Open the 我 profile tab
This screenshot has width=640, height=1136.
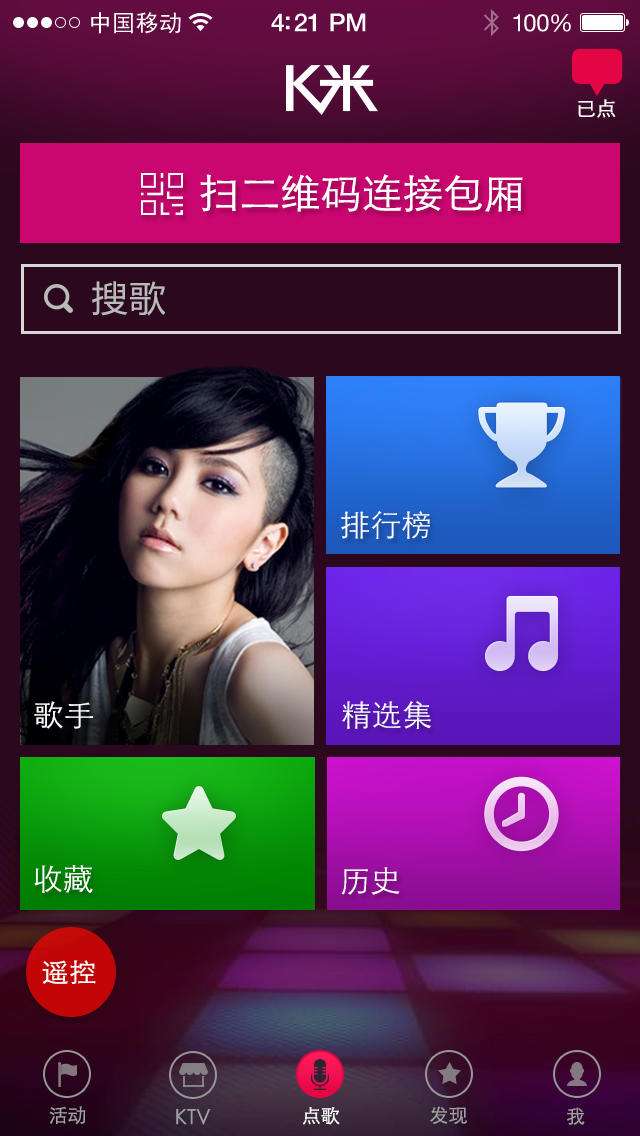576,1088
